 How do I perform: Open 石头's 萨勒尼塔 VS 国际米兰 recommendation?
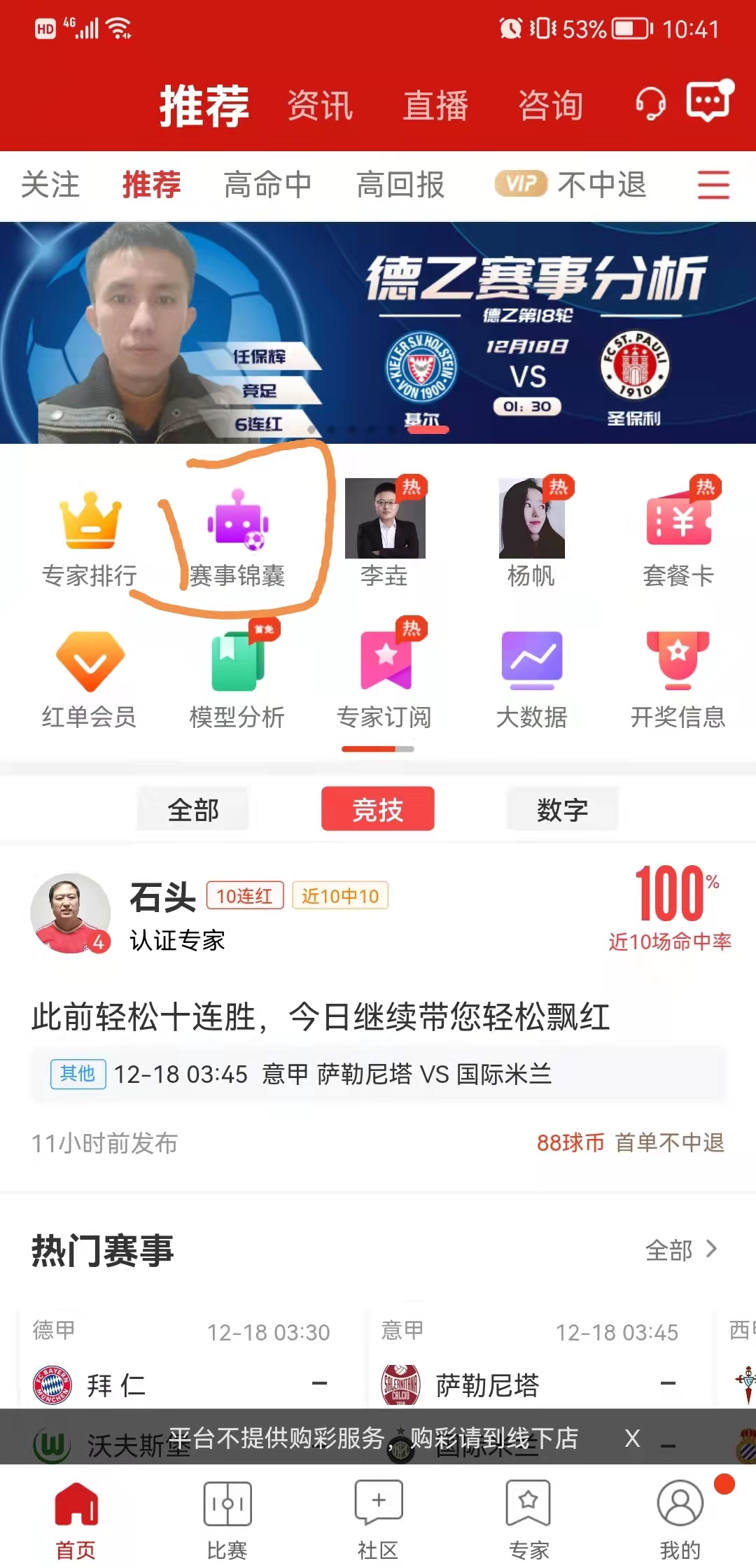pyautogui.click(x=378, y=1073)
